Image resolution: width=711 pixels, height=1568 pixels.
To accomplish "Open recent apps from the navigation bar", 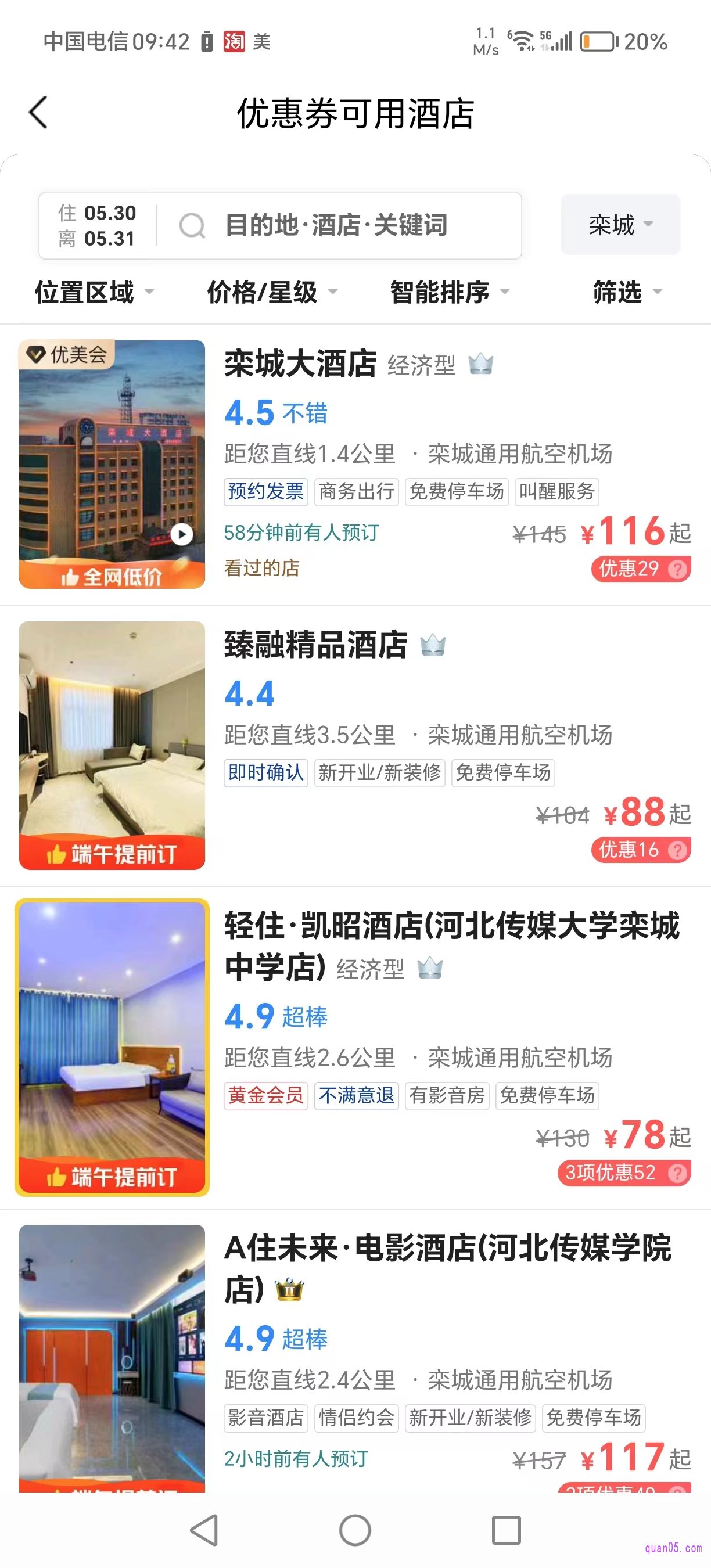I will (506, 1530).
